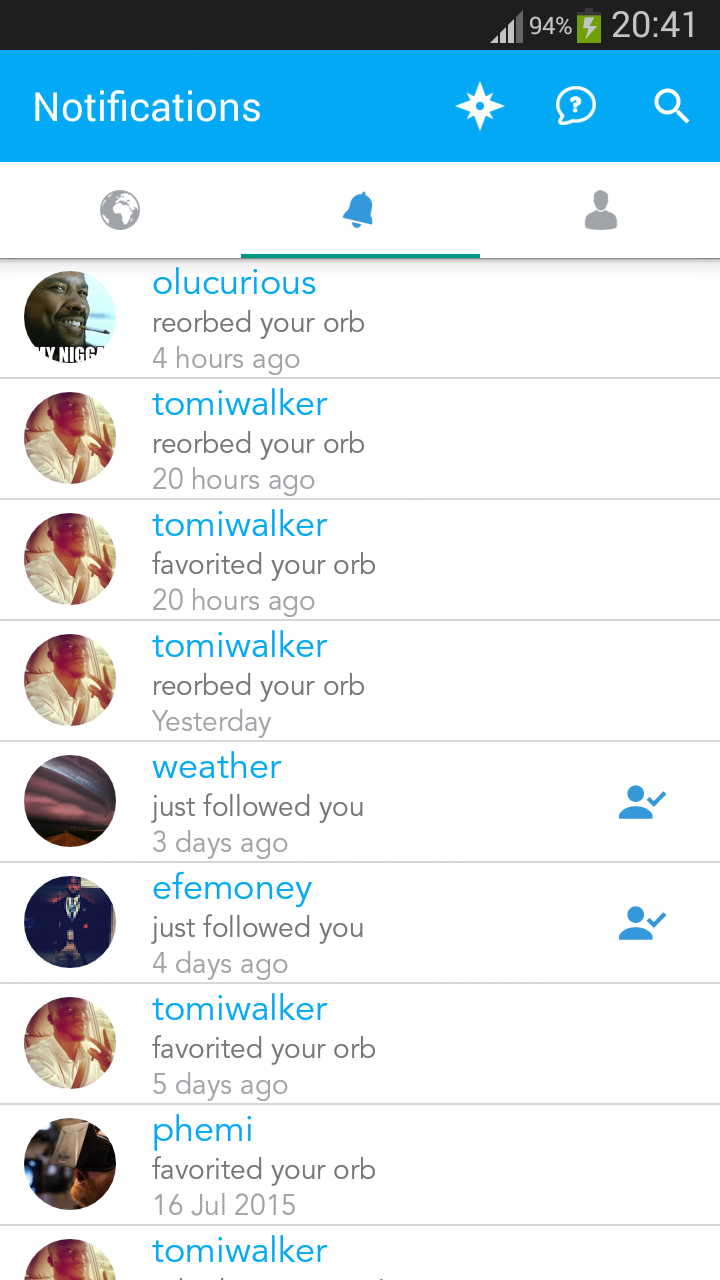The height and width of the screenshot is (1280, 720).
Task: Open phemi's favorited notification
Action: (360, 1165)
